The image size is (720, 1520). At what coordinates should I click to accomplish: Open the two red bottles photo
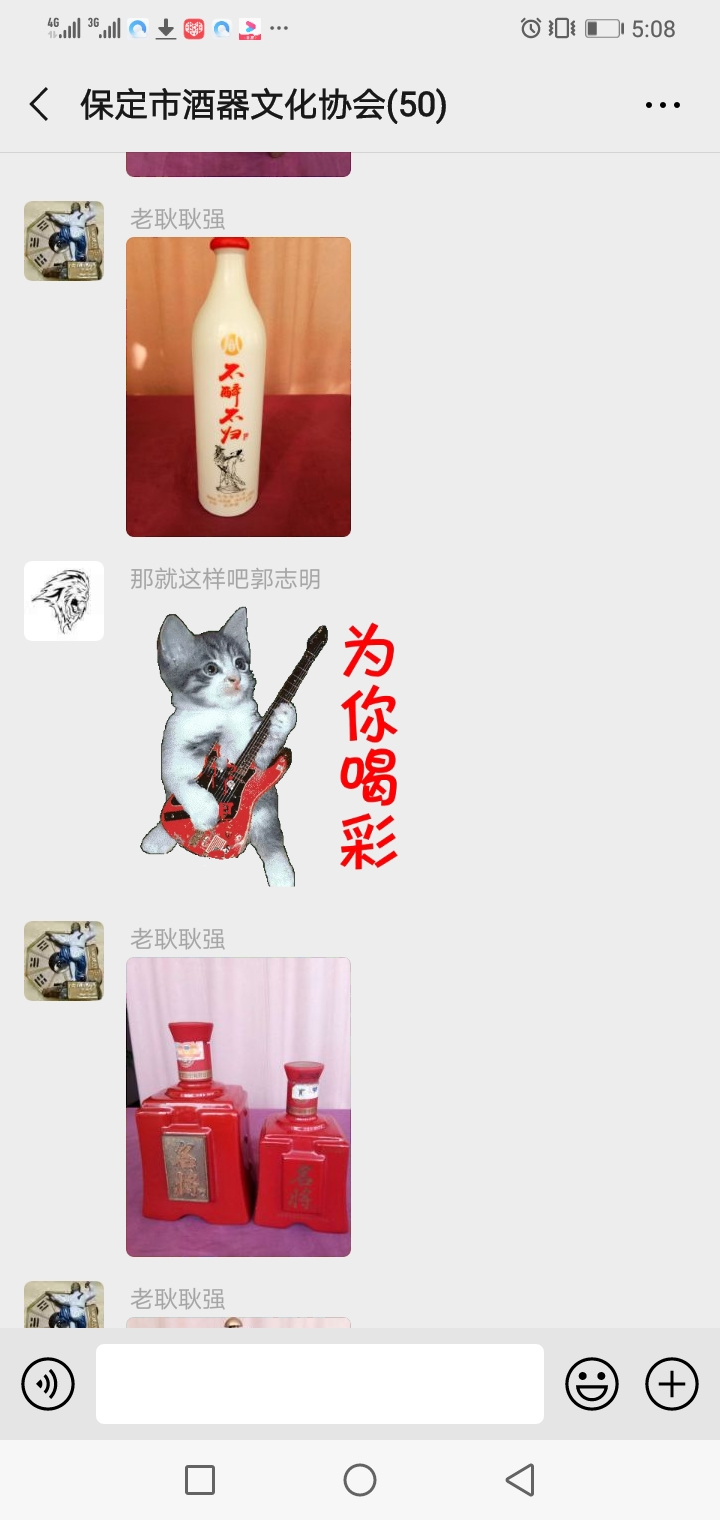tap(238, 1107)
